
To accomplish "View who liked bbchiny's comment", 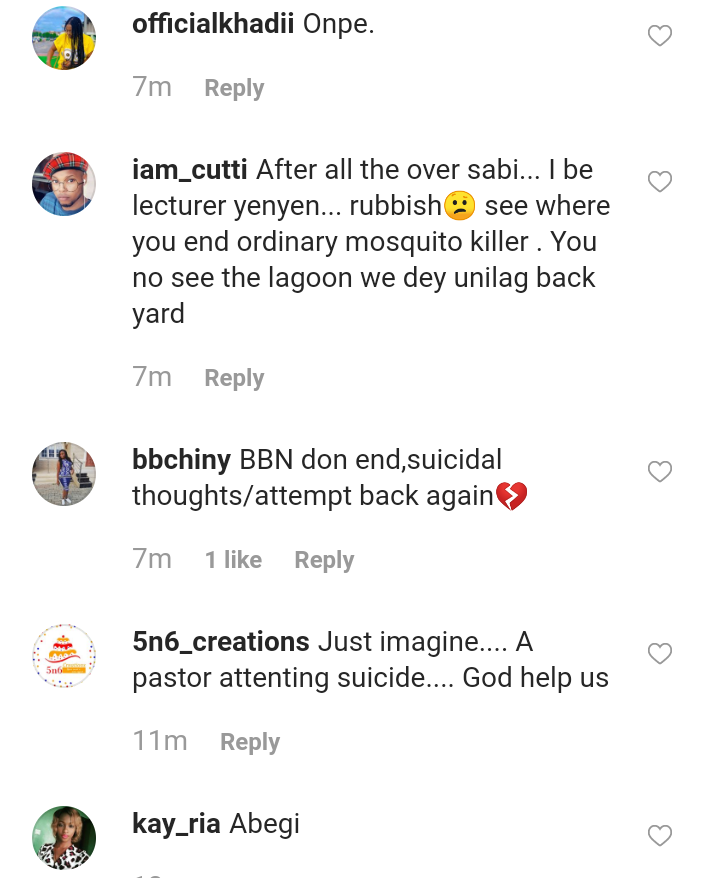I will click(x=233, y=560).
